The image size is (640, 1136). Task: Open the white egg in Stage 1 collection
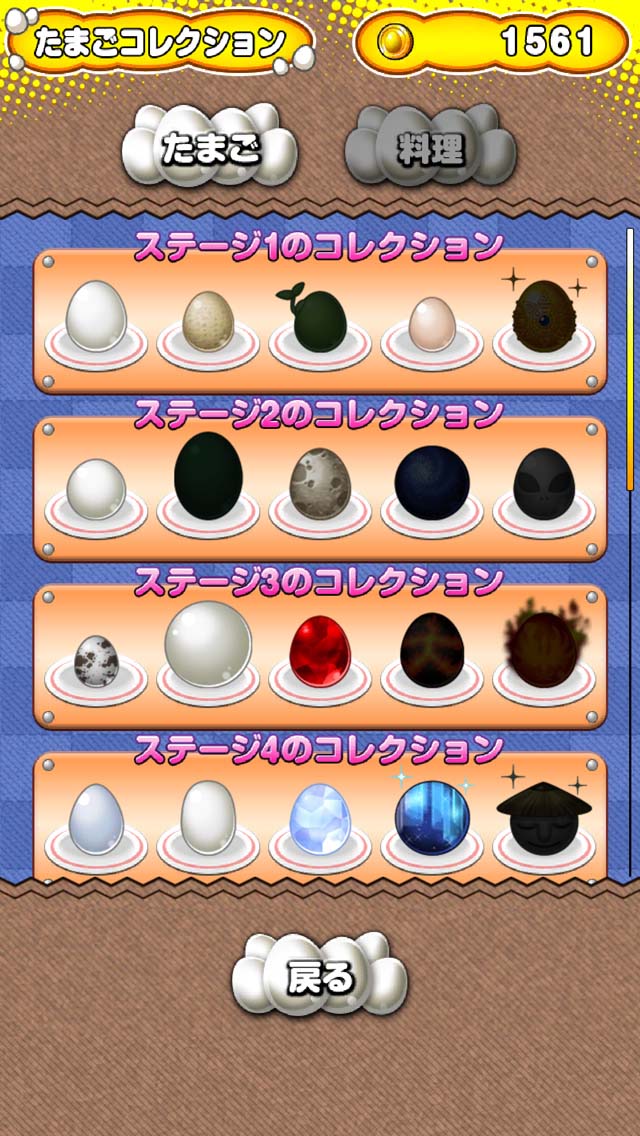(x=96, y=317)
